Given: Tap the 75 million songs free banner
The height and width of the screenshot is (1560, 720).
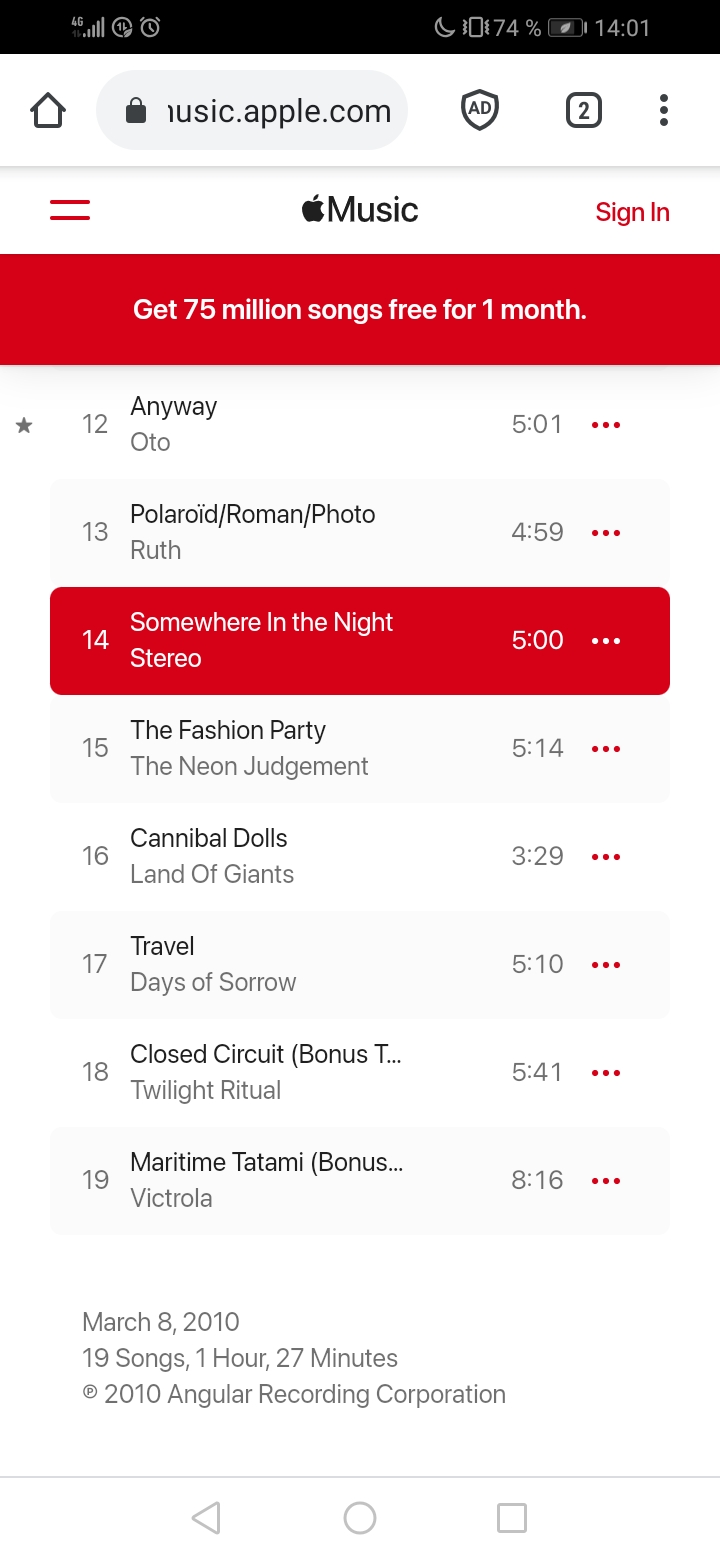Looking at the screenshot, I should pos(360,310).
